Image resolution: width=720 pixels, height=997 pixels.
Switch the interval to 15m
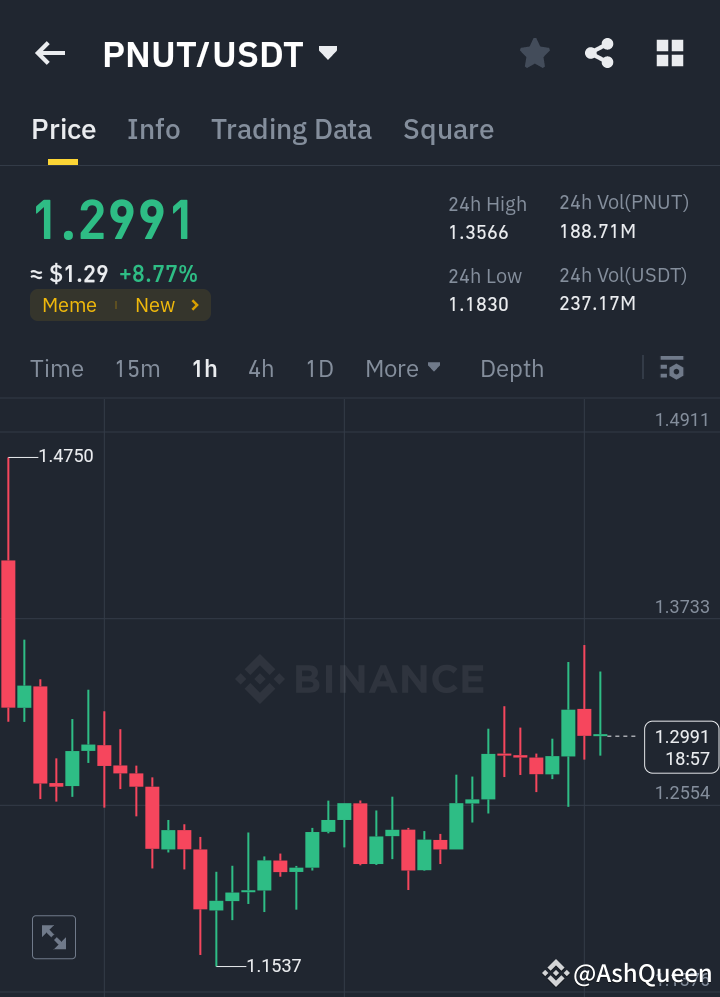(x=137, y=368)
